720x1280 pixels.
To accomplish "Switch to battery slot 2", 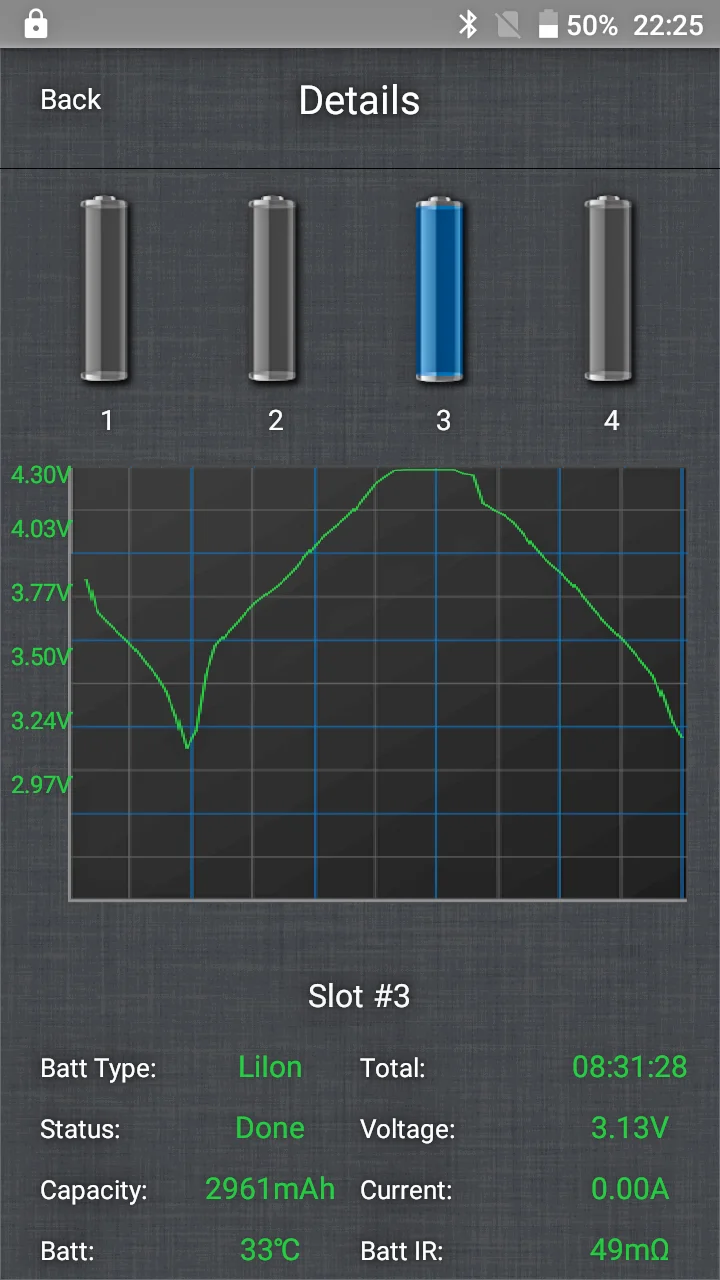I will (273, 290).
